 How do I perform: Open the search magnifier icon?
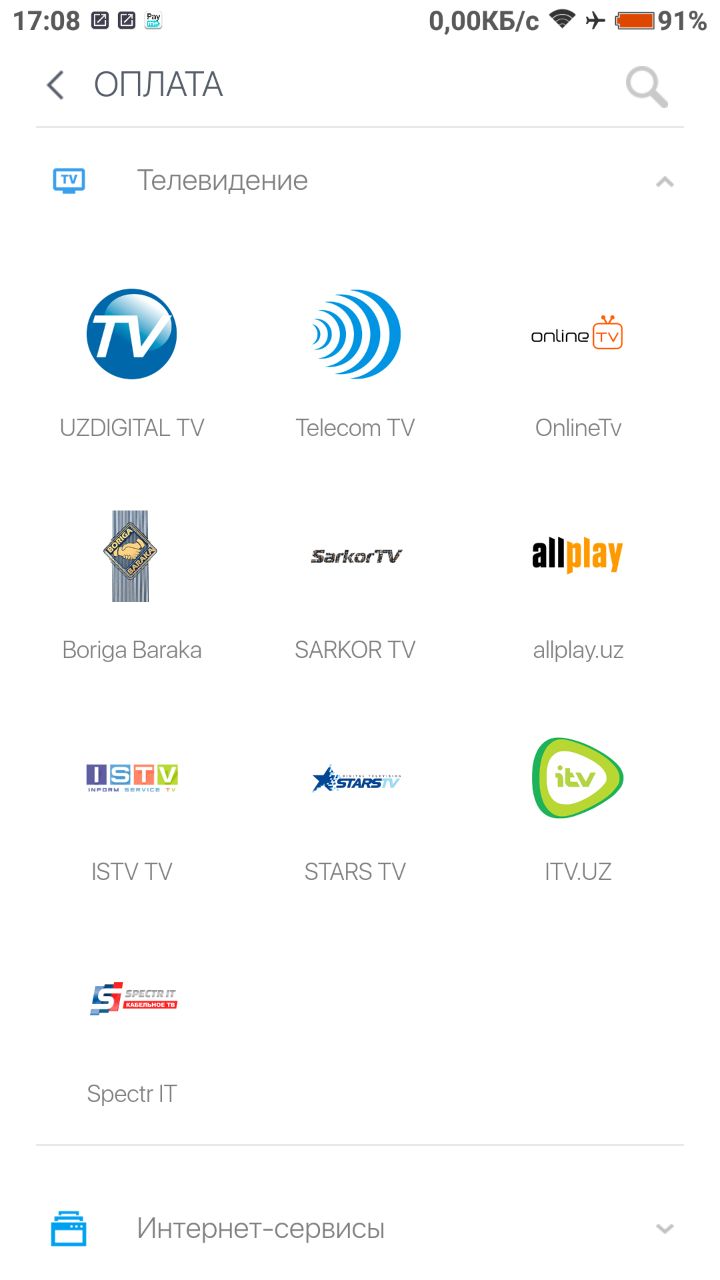[647, 87]
